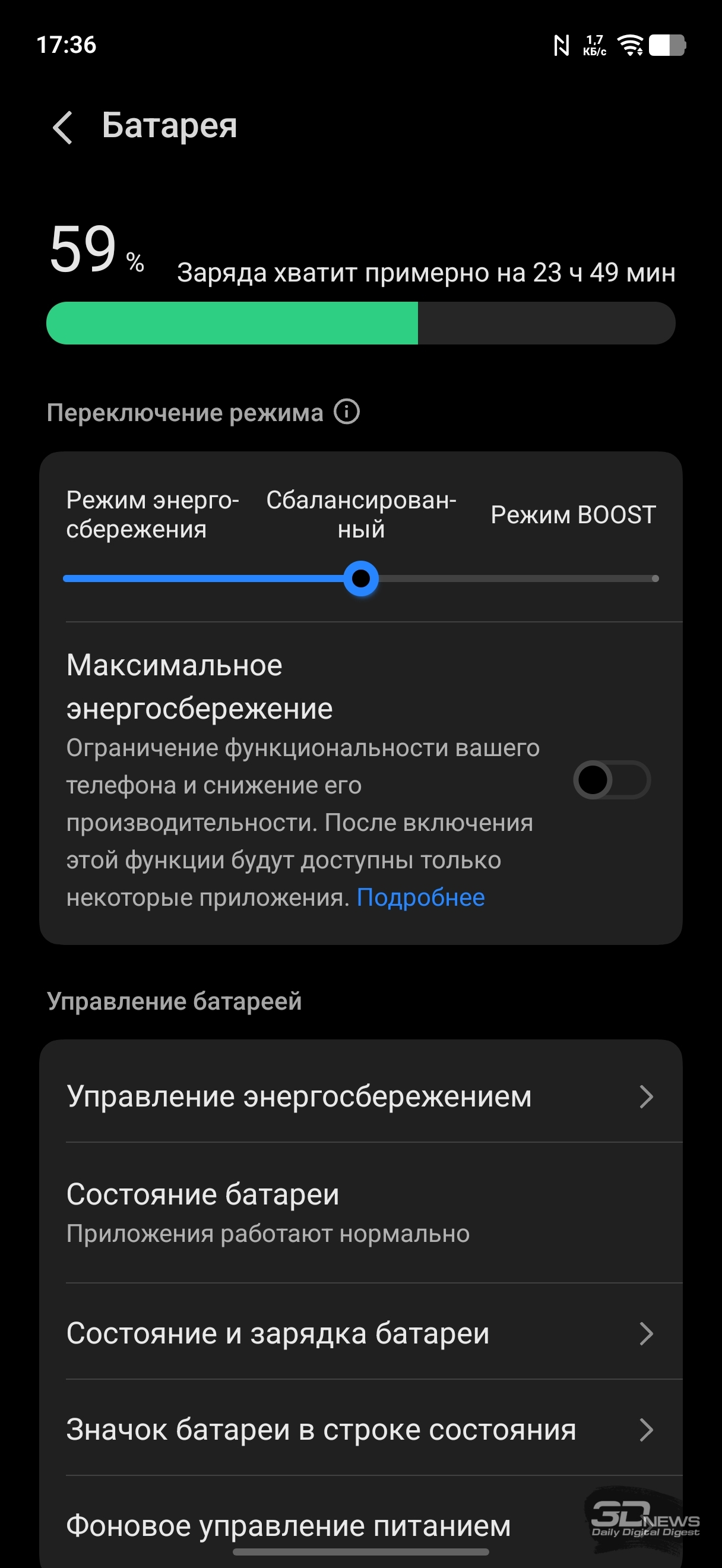Open info icon next to Переключение режима
The height and width of the screenshot is (1568, 722).
347,412
